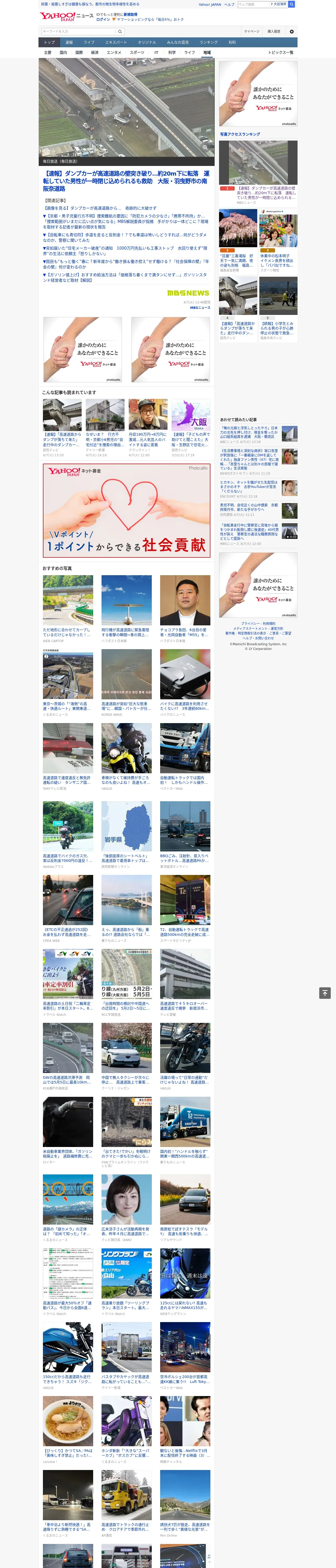Open the ダンプカー高速道路 headline article
Image resolution: width=336 pixels, height=1568 pixels.
click(126, 181)
